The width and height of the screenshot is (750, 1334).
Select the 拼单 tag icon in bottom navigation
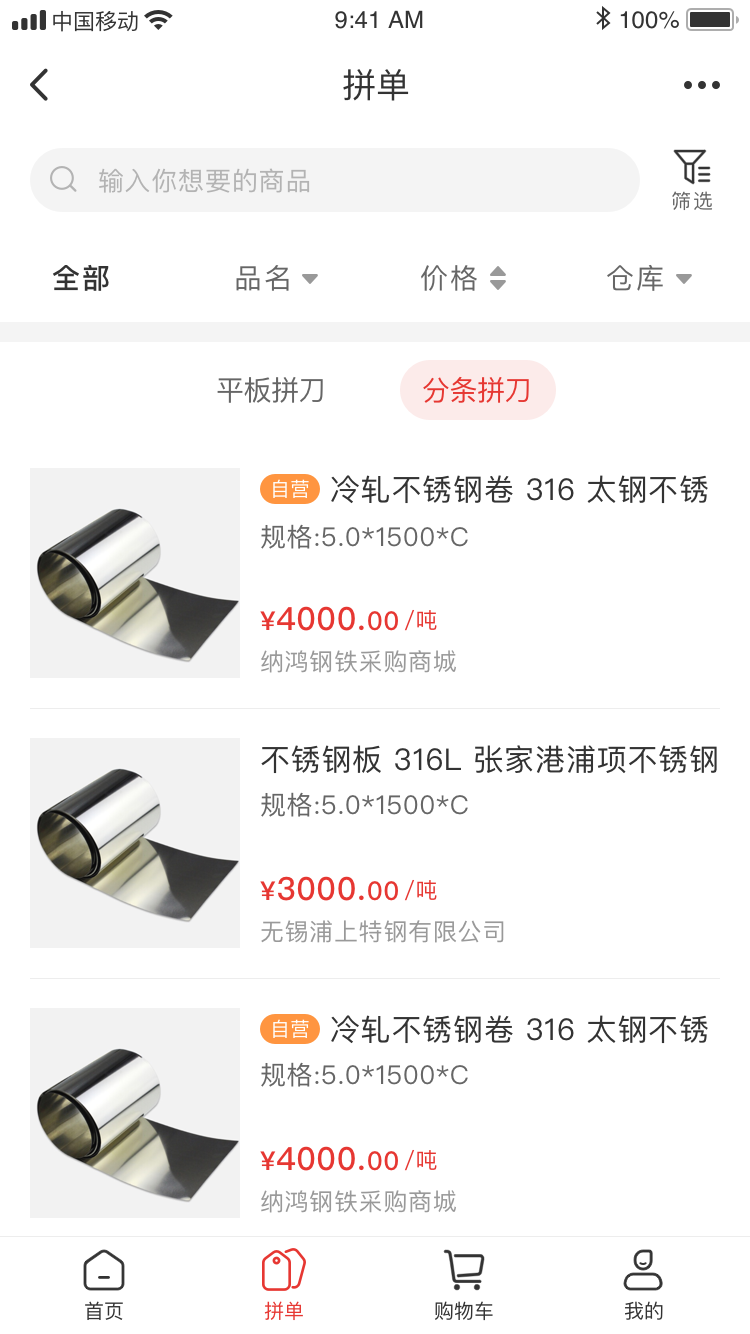283,1283
